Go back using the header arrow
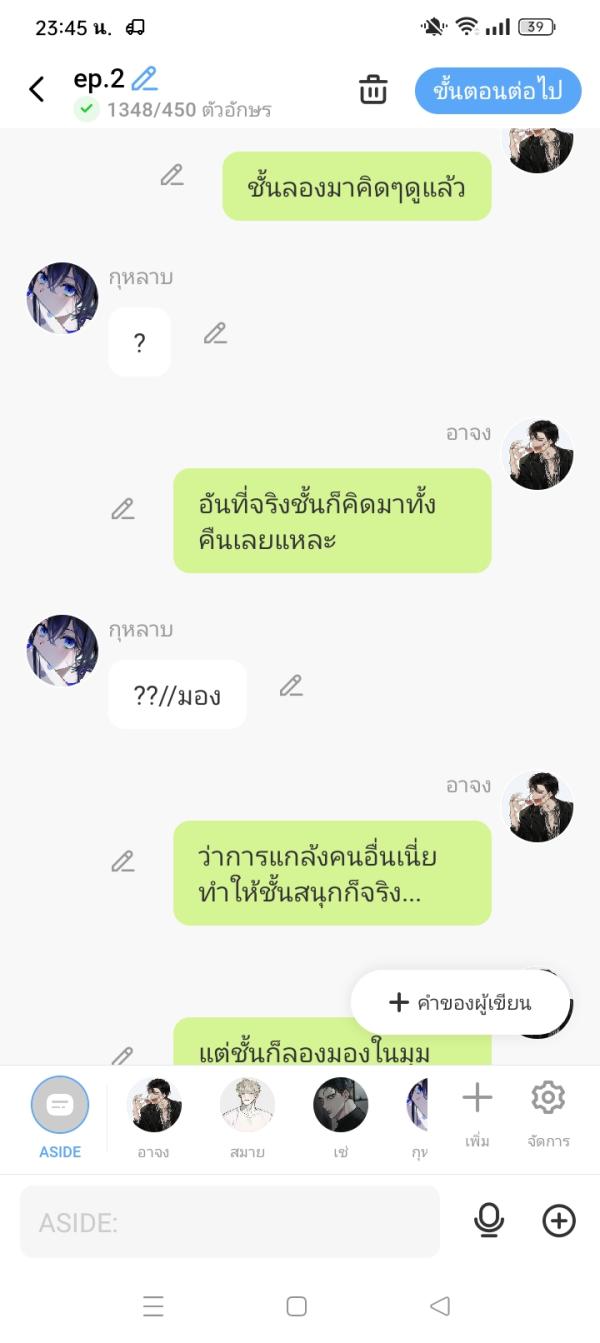Image resolution: width=600 pixels, height=1343 pixels. 37,90
